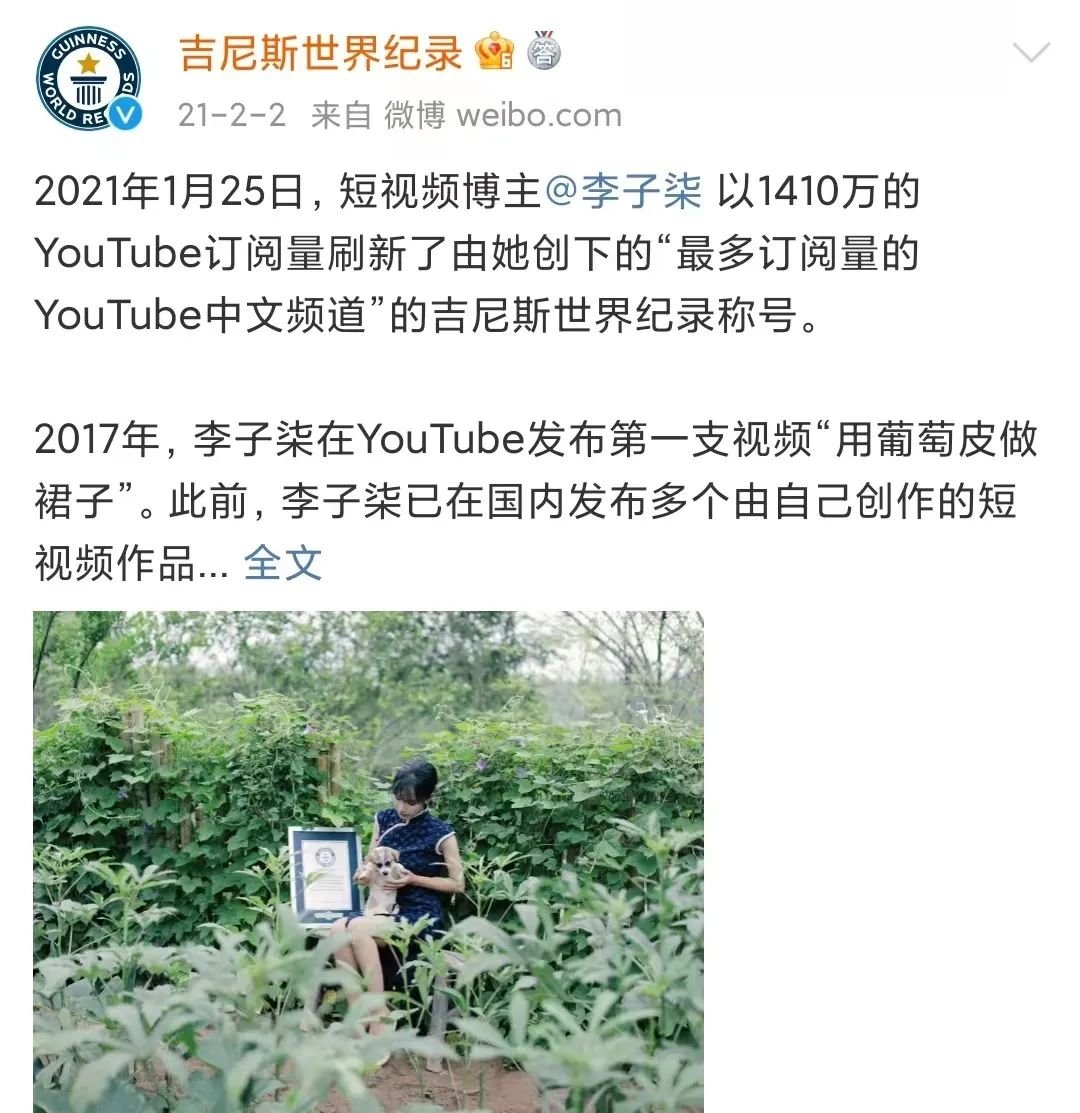View the garden photo in the post
The image size is (1080, 1113).
[368, 860]
